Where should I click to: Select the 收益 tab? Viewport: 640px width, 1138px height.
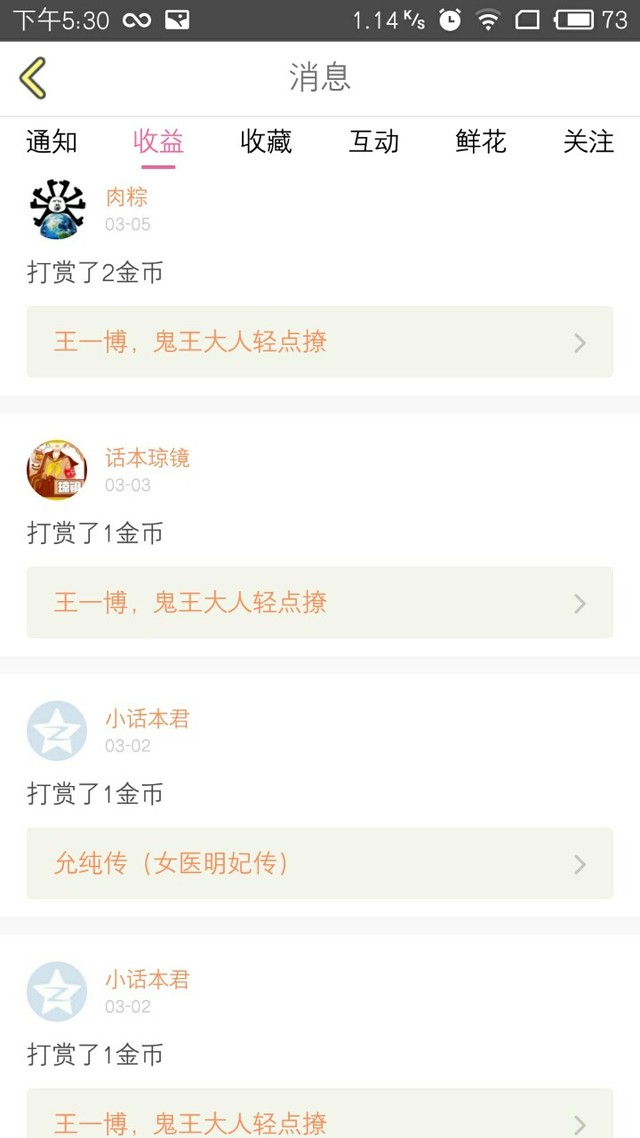[x=158, y=142]
